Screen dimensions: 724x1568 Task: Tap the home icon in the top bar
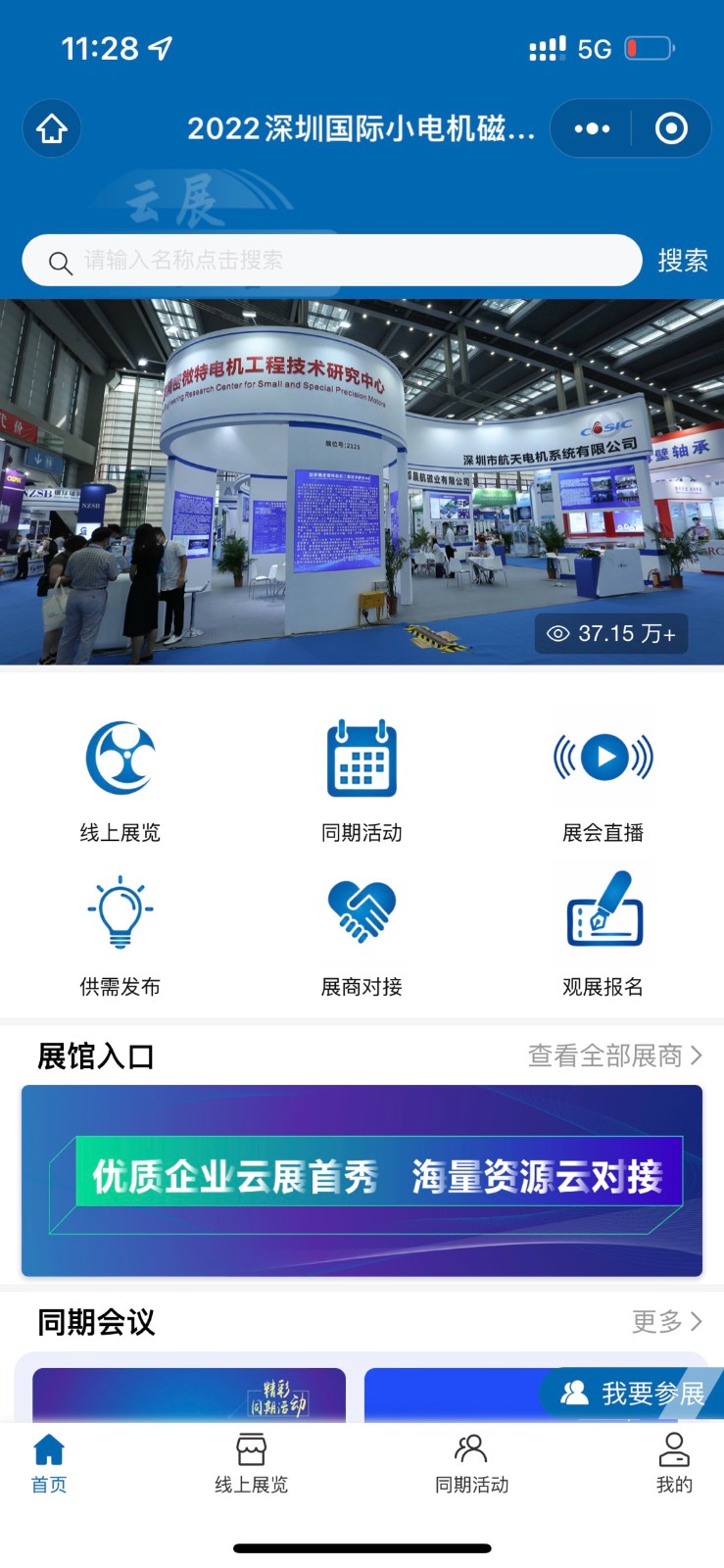[51, 128]
